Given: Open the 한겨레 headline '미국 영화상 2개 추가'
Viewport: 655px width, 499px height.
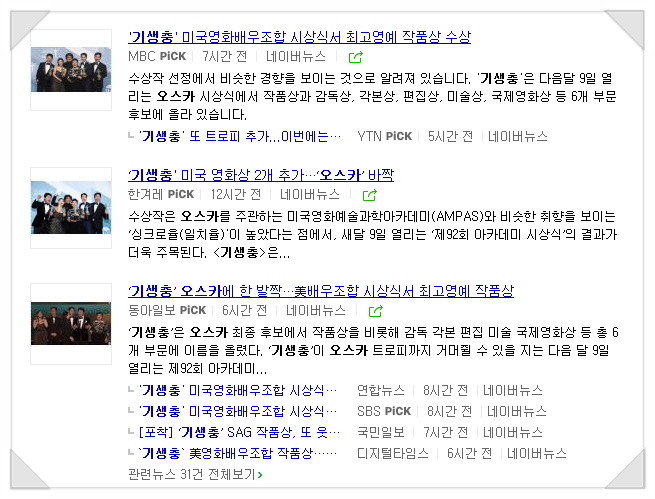Looking at the screenshot, I should point(261,175).
